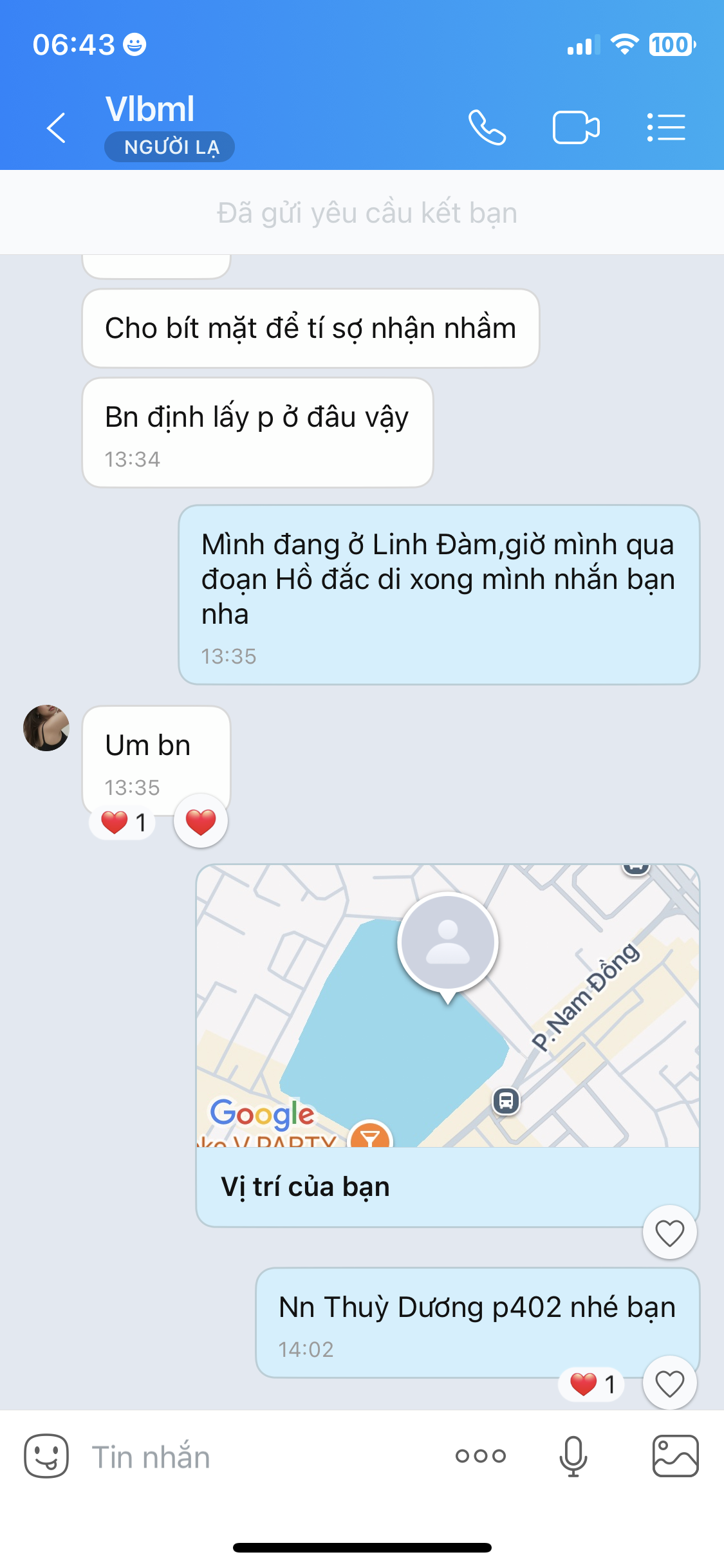This screenshot has width=724, height=1568.
Task: React with heart to the "Um bn" message
Action: pos(201,822)
